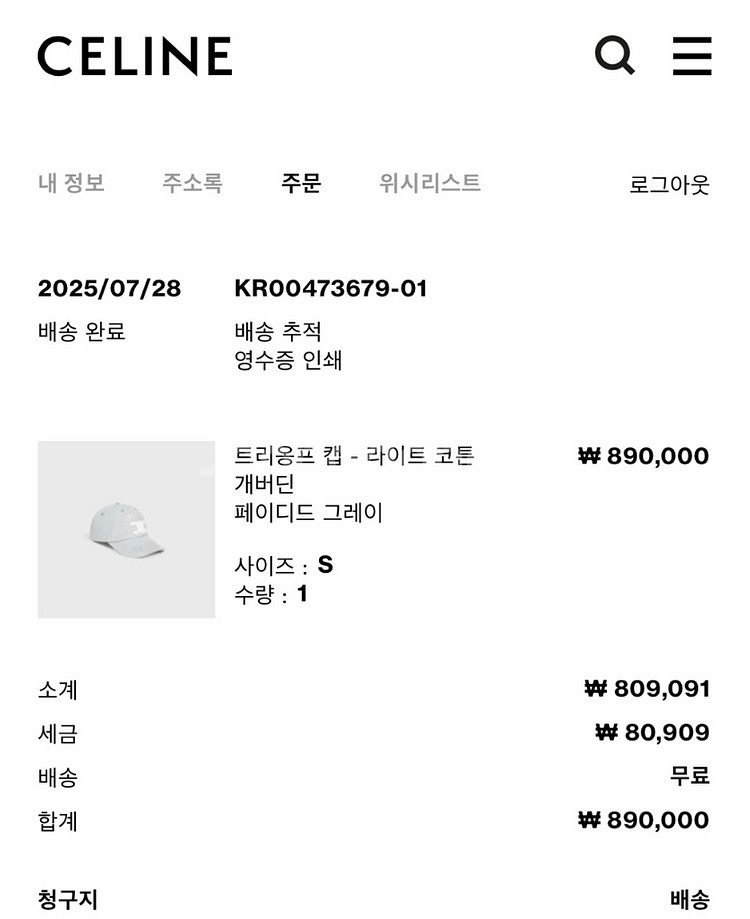Open 배송 추적 for this order
This screenshot has width=750, height=919.
[x=278, y=331]
